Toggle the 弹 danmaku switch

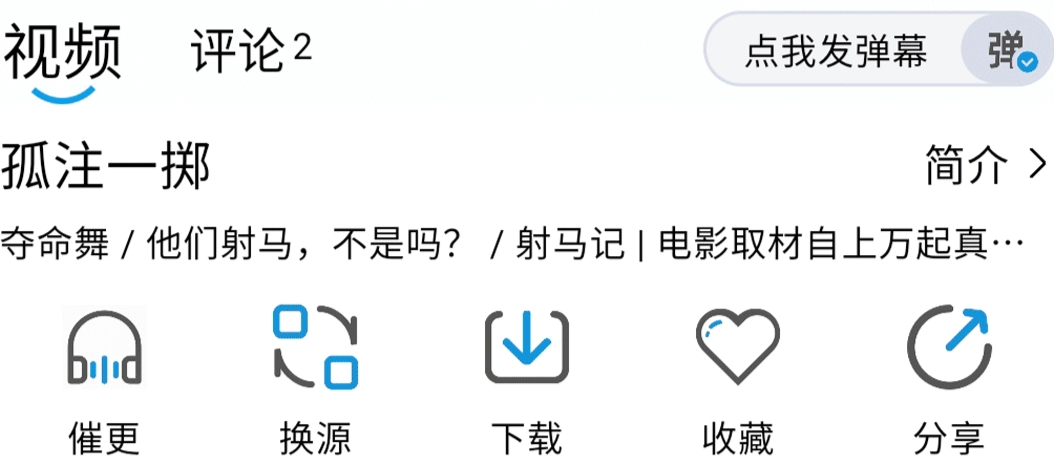click(1006, 49)
